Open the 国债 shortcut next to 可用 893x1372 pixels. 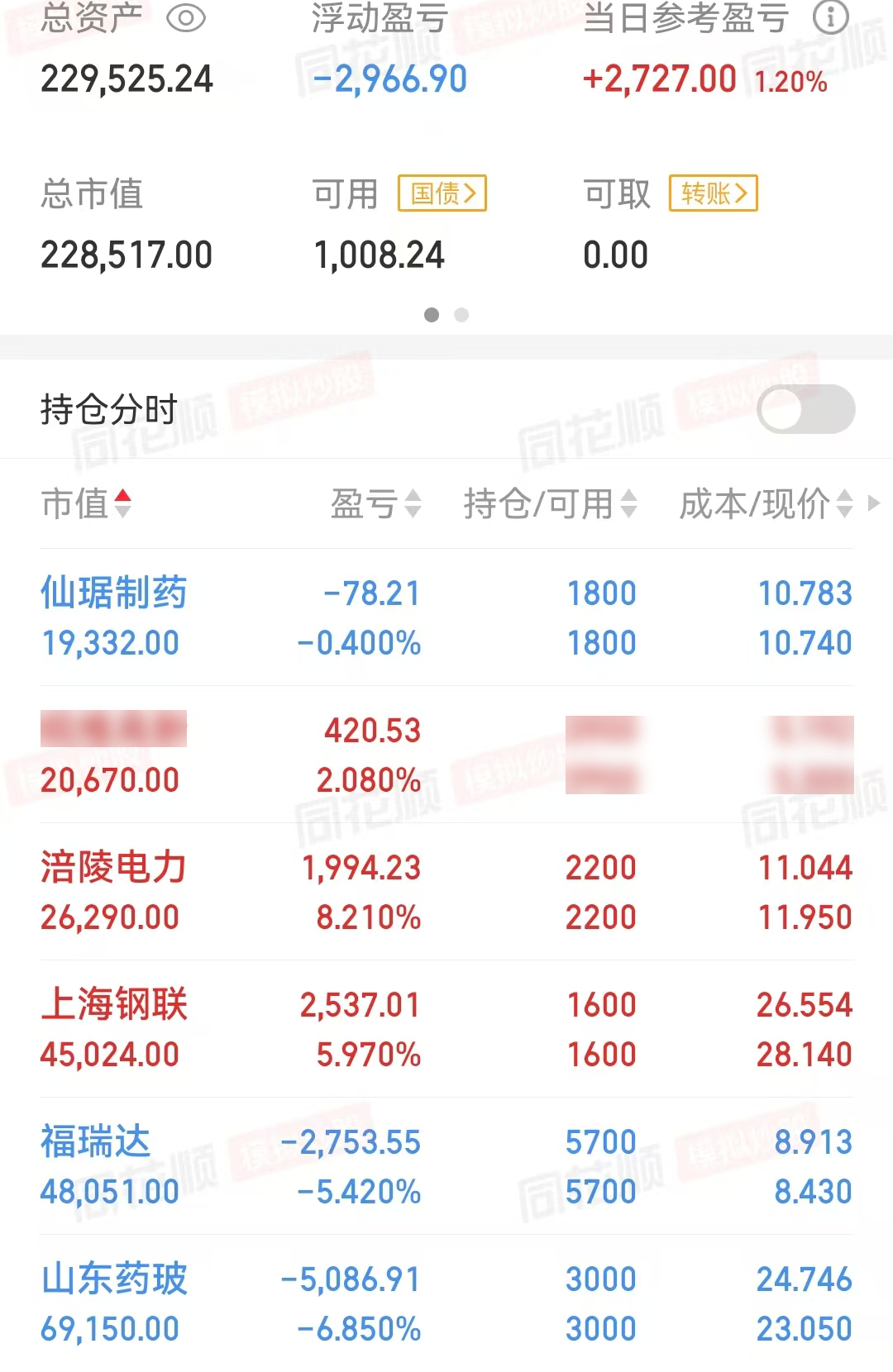point(442,193)
